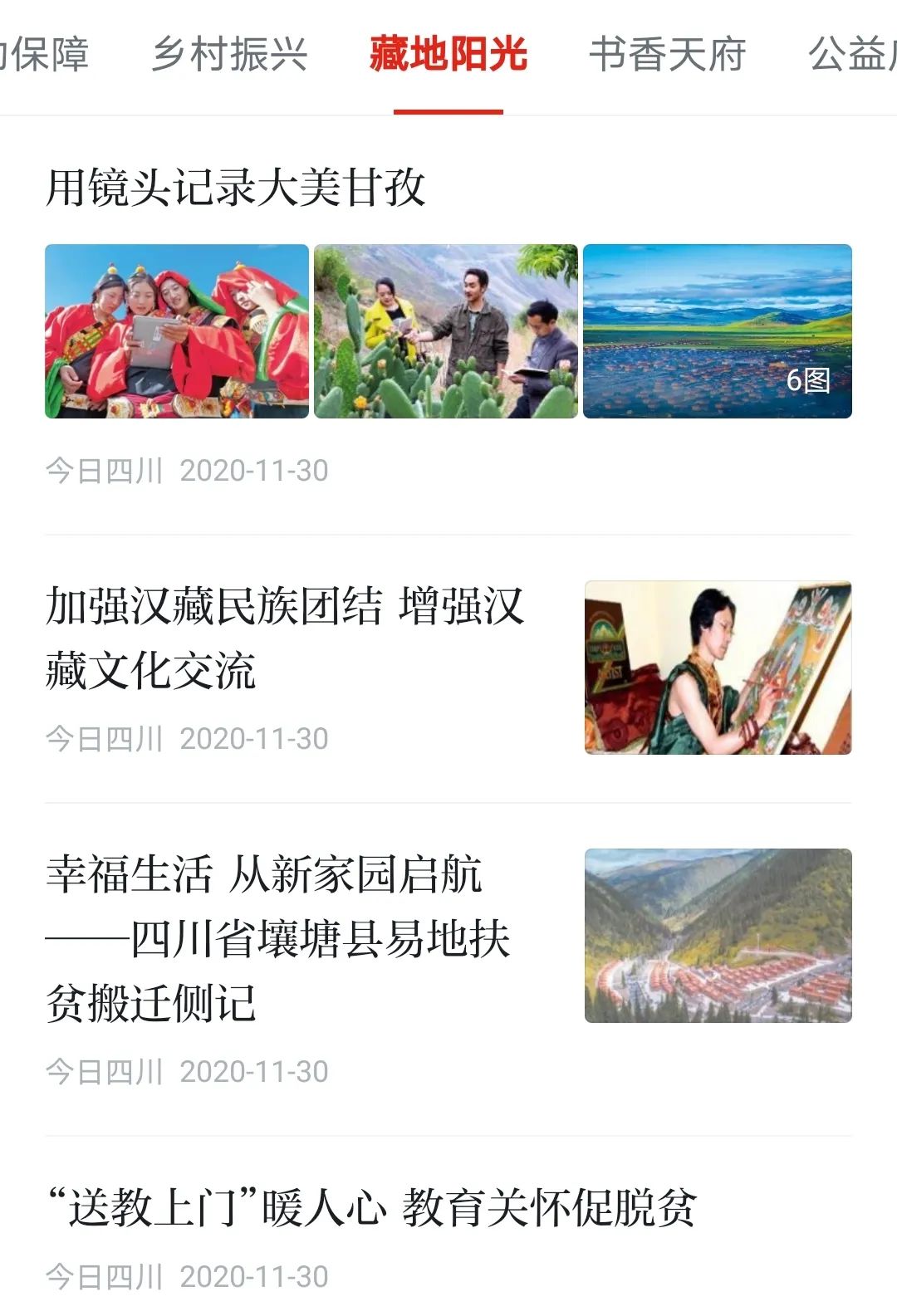Switch to the 乡村振兴 tab
Screen dimensions: 897x1316
(230, 52)
